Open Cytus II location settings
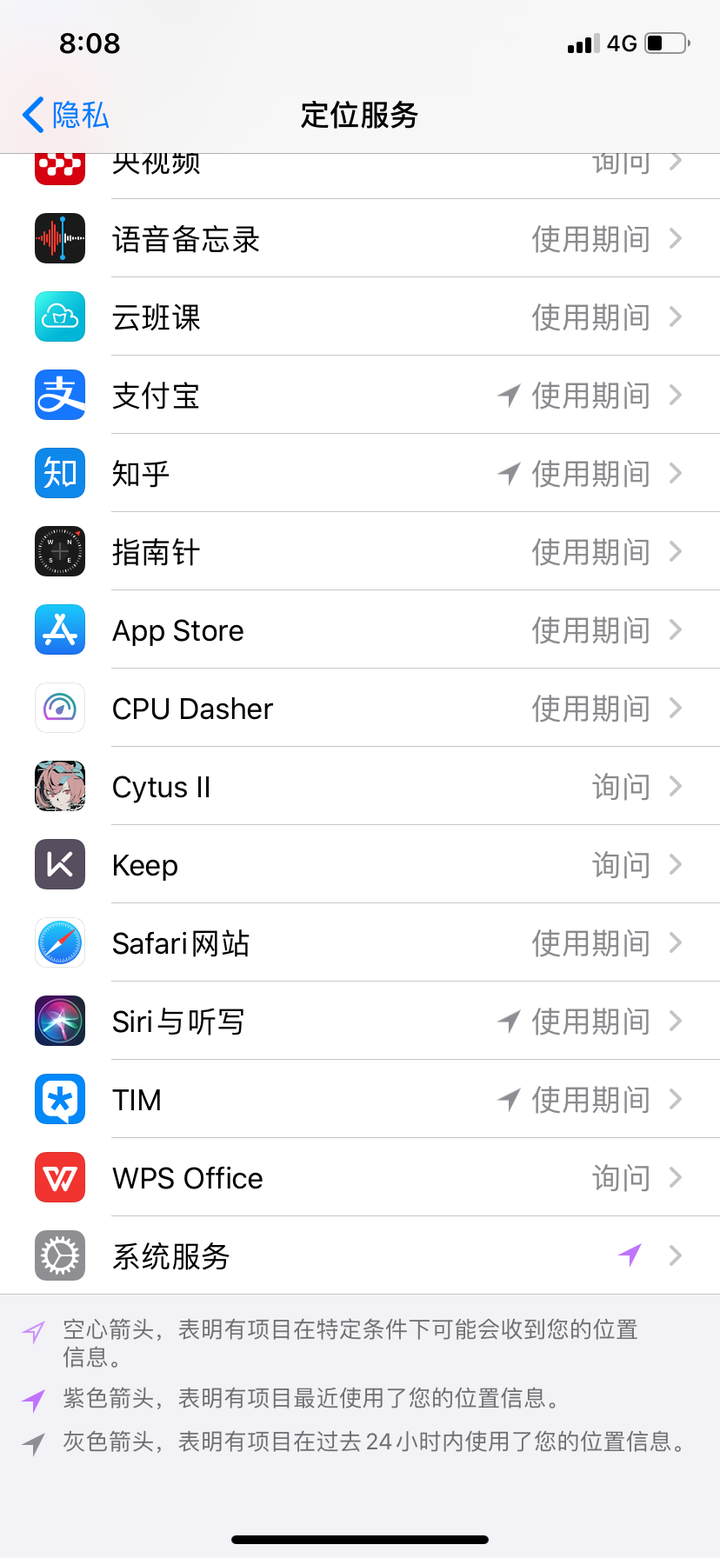This screenshot has width=720, height=1558. click(360, 786)
